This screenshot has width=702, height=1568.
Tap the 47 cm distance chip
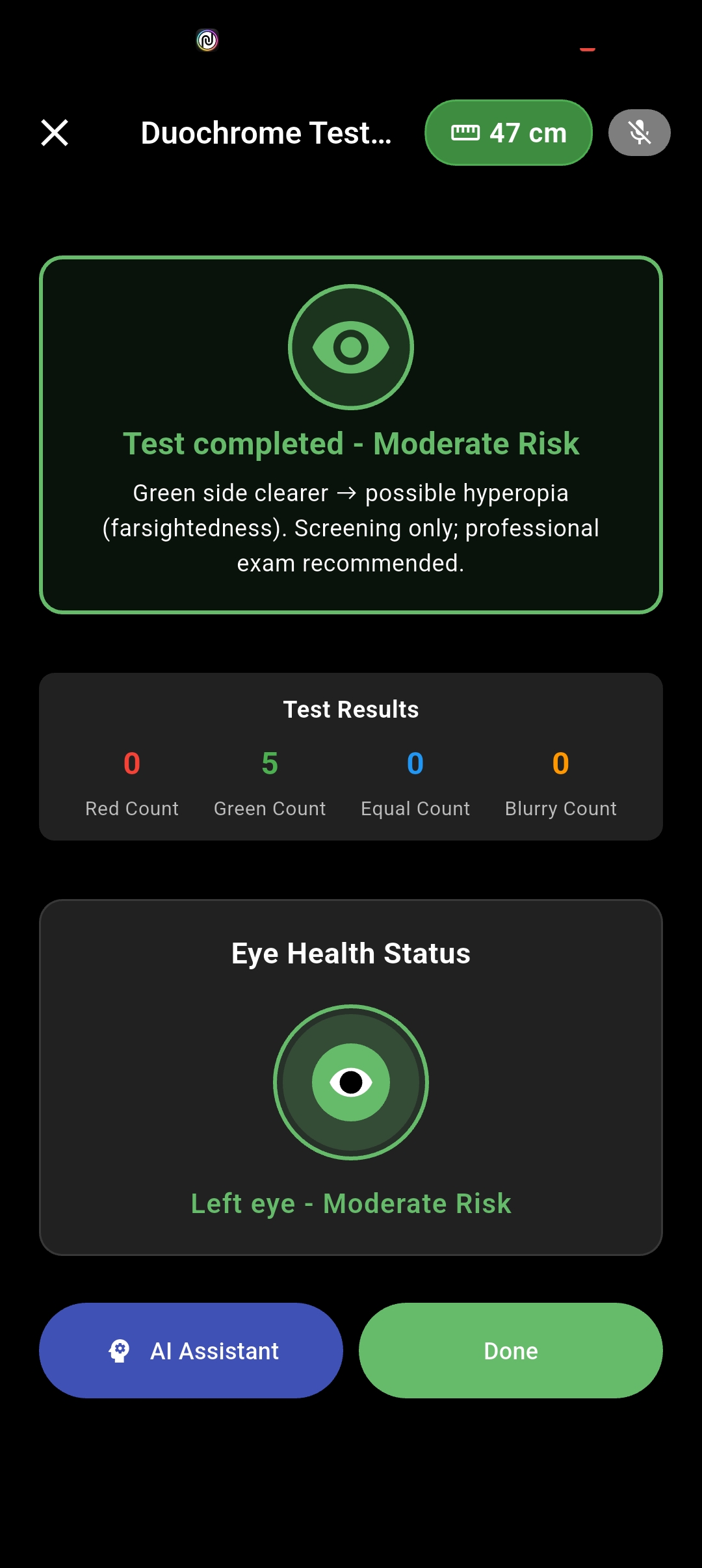508,133
